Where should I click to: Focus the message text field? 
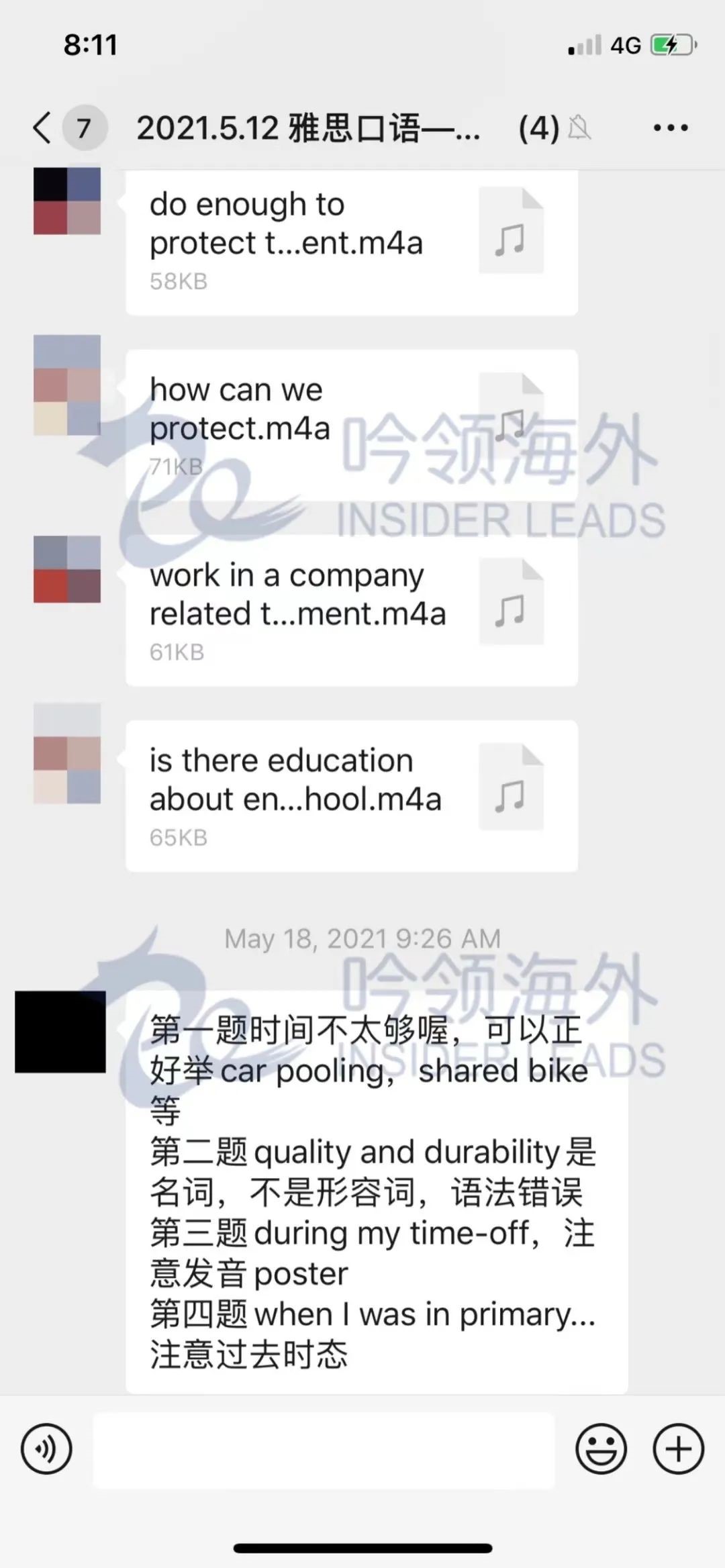click(x=324, y=1450)
